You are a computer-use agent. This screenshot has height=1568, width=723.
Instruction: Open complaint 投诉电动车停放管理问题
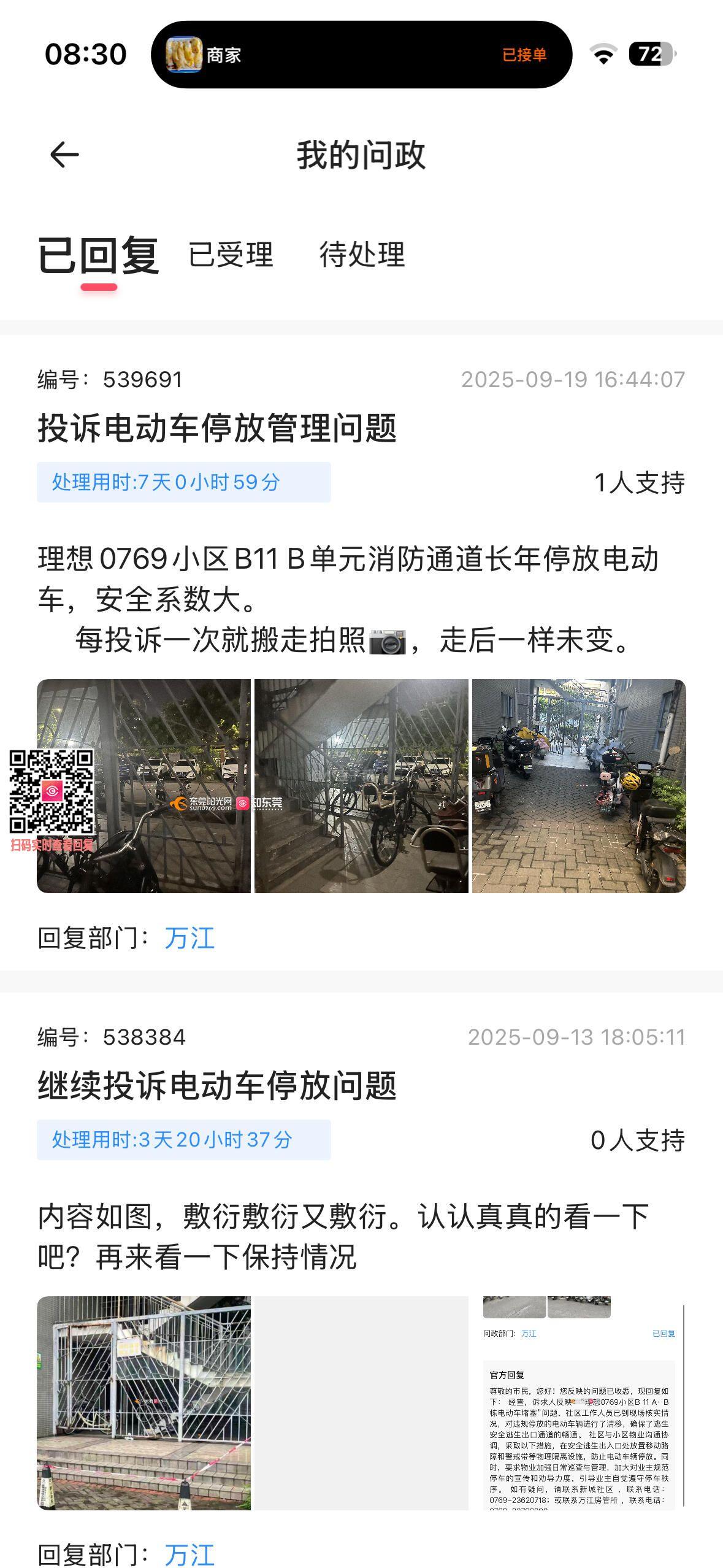(217, 428)
